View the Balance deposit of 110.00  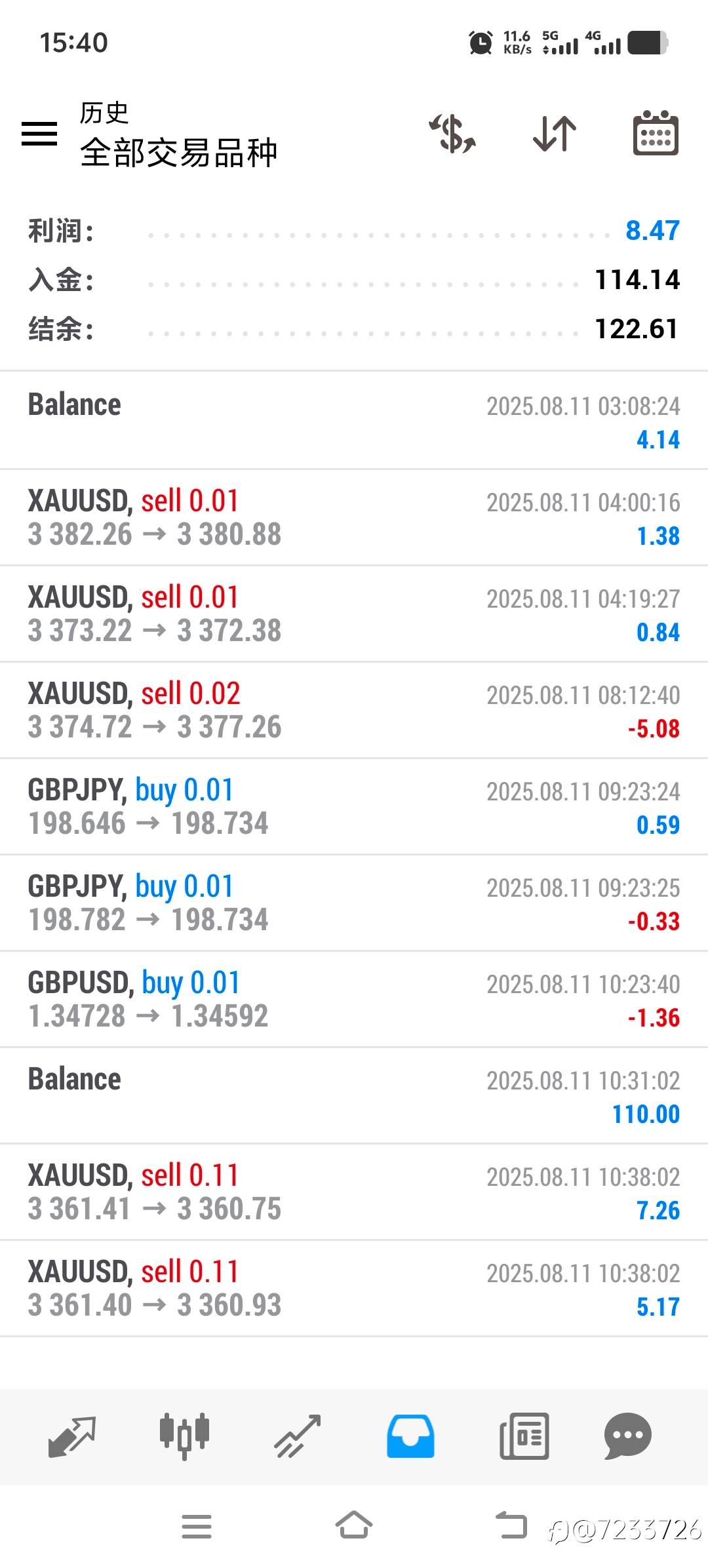[x=354, y=1095]
